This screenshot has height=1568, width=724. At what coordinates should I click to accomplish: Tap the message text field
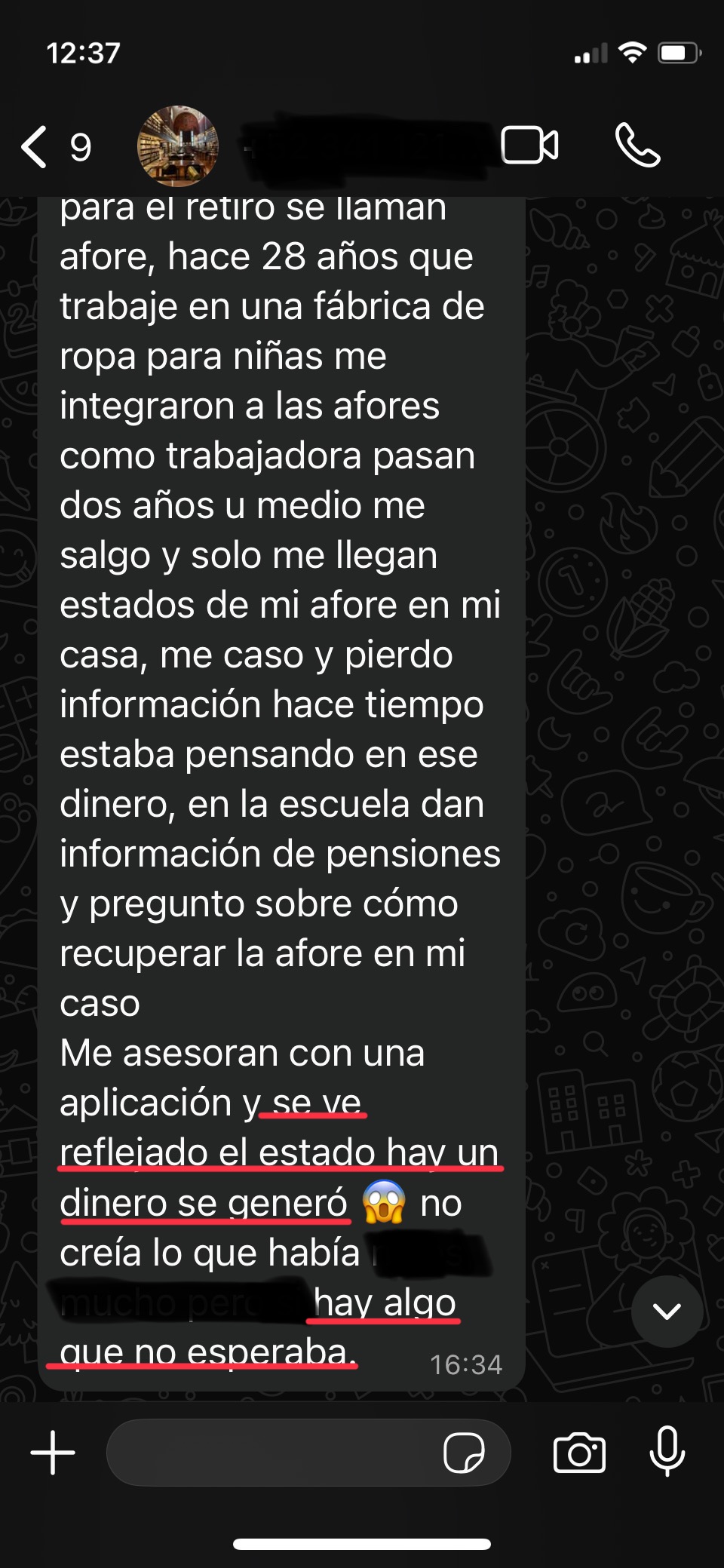[x=271, y=1453]
